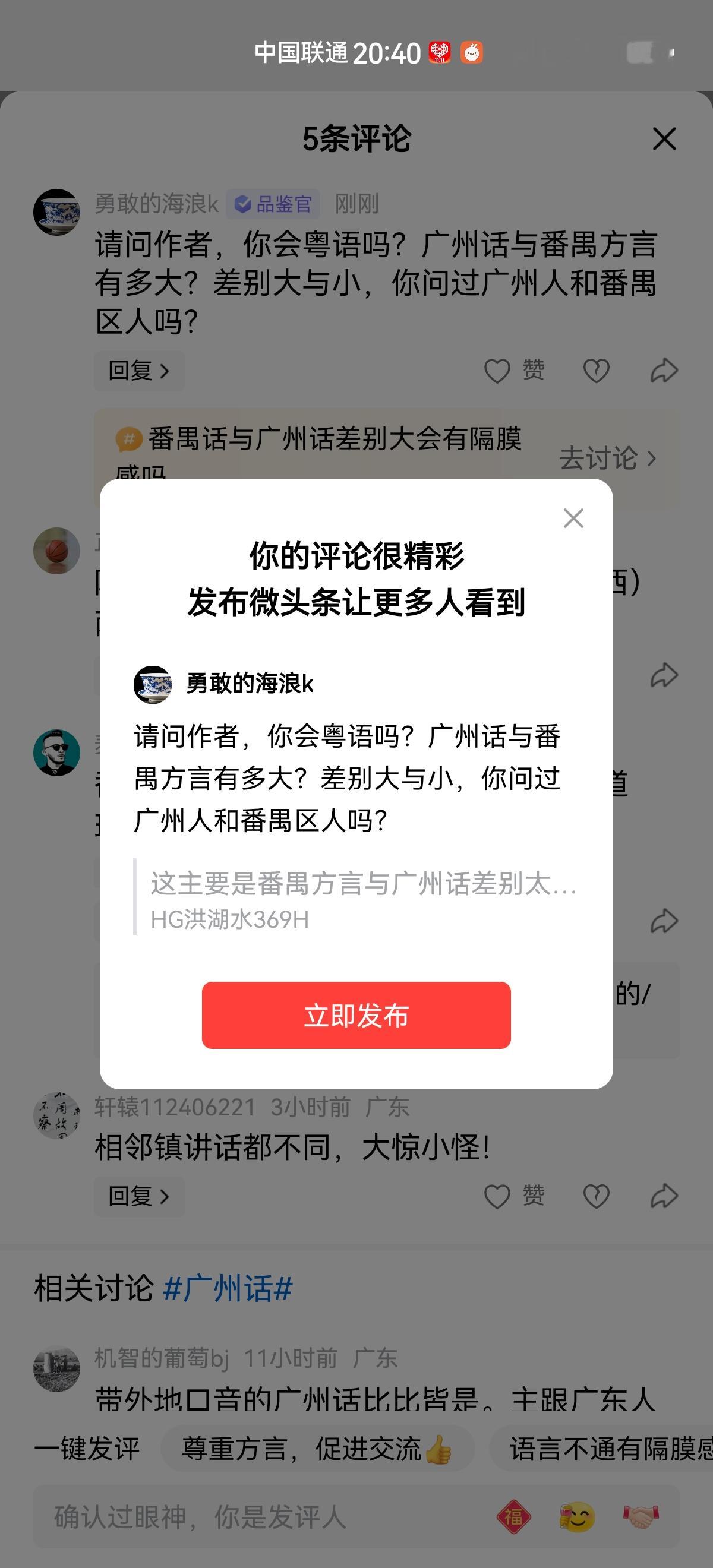The height and width of the screenshot is (1568, 713).
Task: Tap the dislike icon on the first comment
Action: coord(595,370)
